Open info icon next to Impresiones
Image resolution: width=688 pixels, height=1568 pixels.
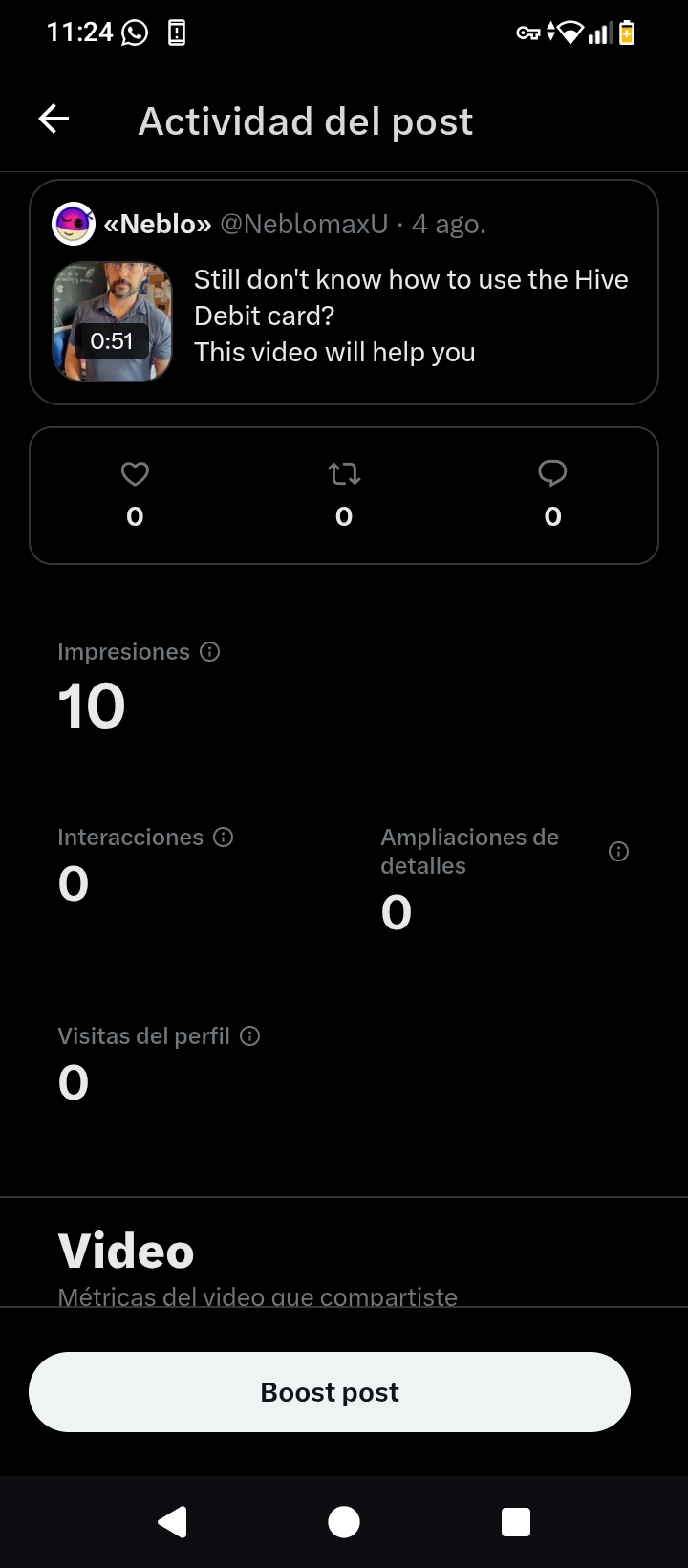point(209,652)
